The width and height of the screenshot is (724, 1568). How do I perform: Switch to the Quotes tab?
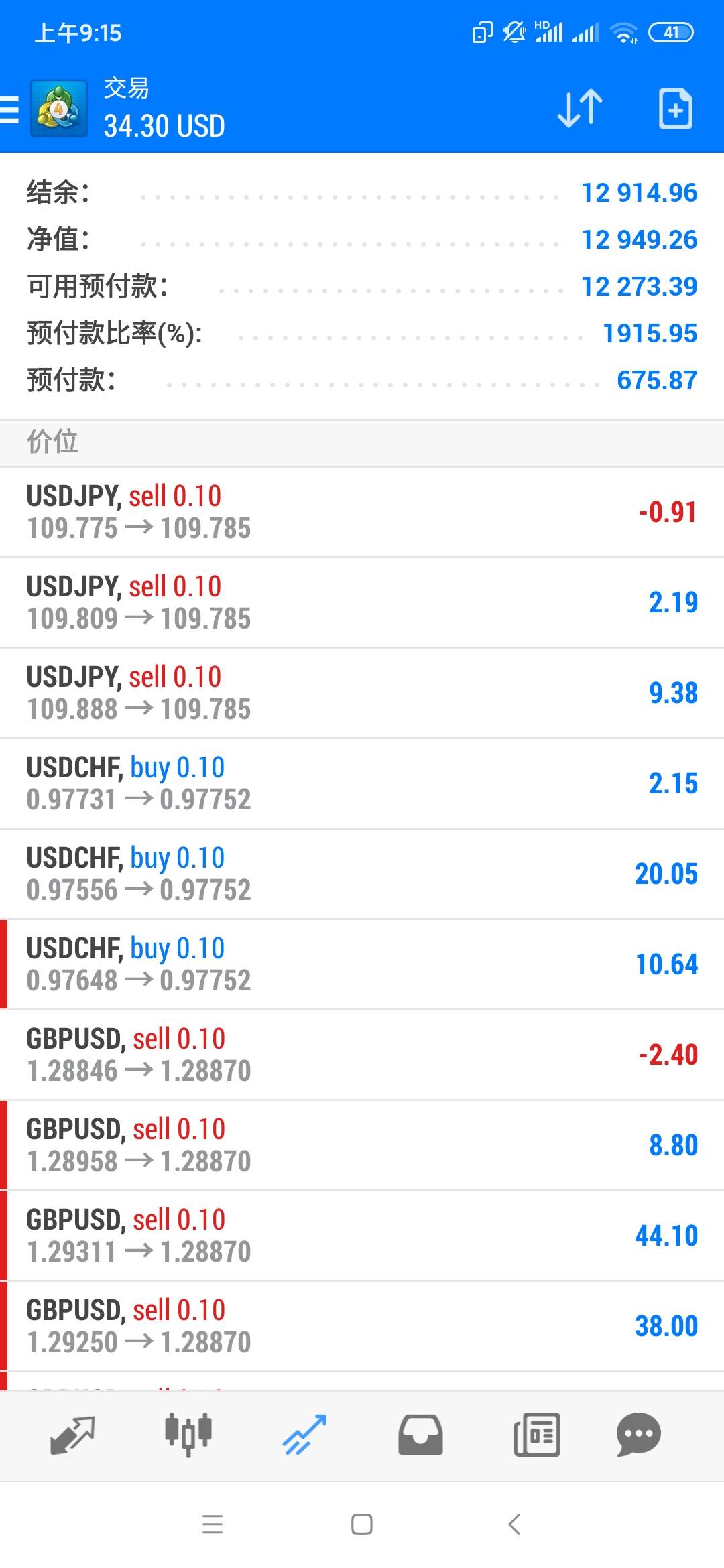(72, 1435)
